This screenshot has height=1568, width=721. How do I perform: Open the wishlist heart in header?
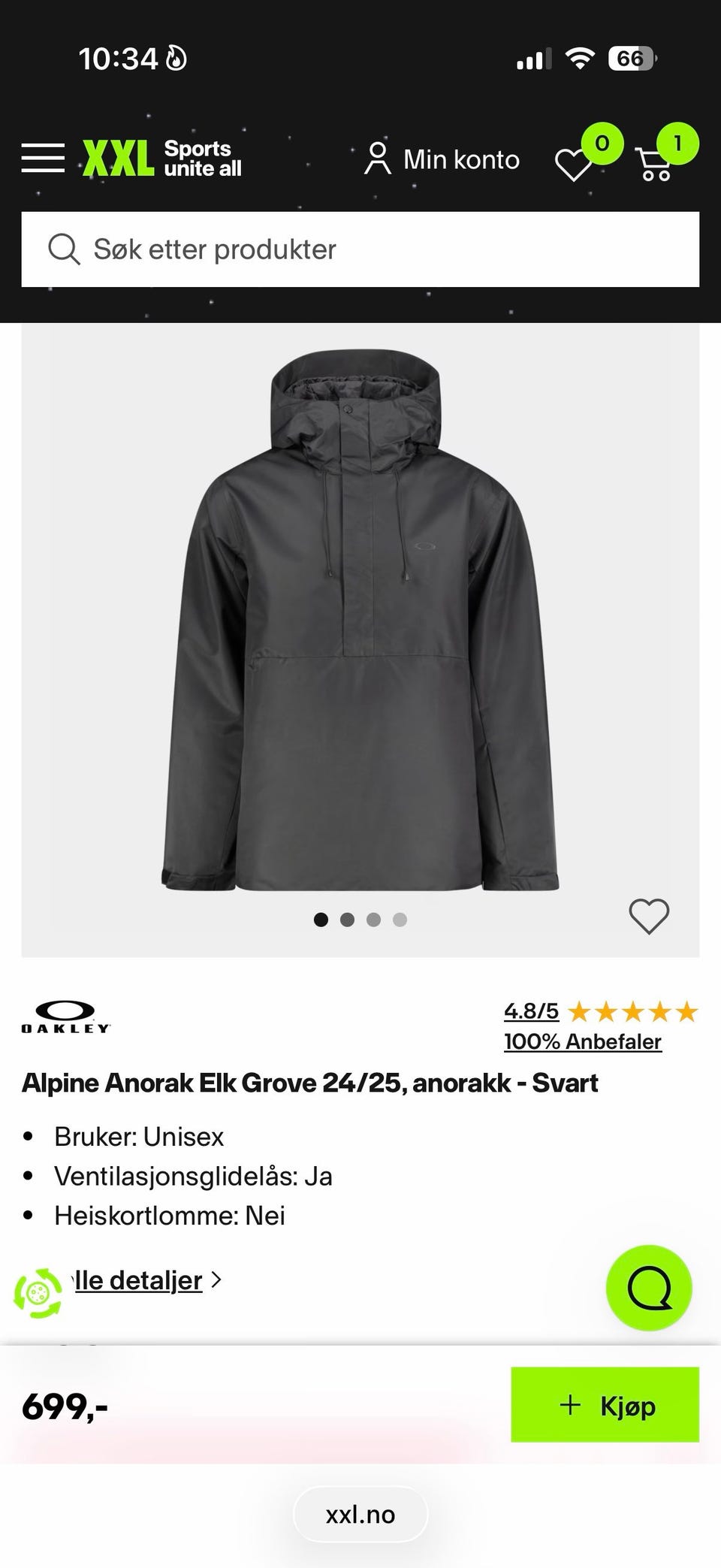coord(574,164)
